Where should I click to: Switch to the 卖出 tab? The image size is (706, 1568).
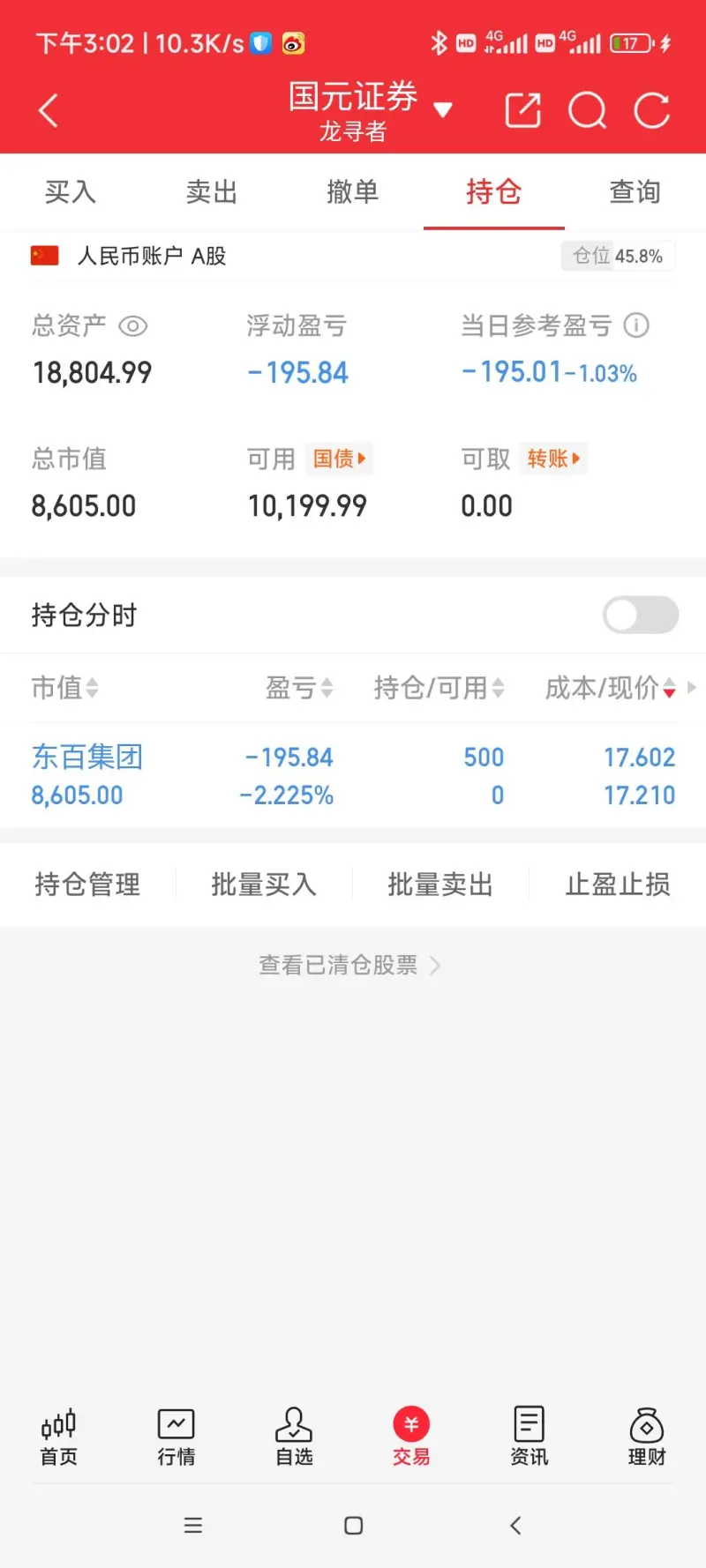tap(212, 192)
